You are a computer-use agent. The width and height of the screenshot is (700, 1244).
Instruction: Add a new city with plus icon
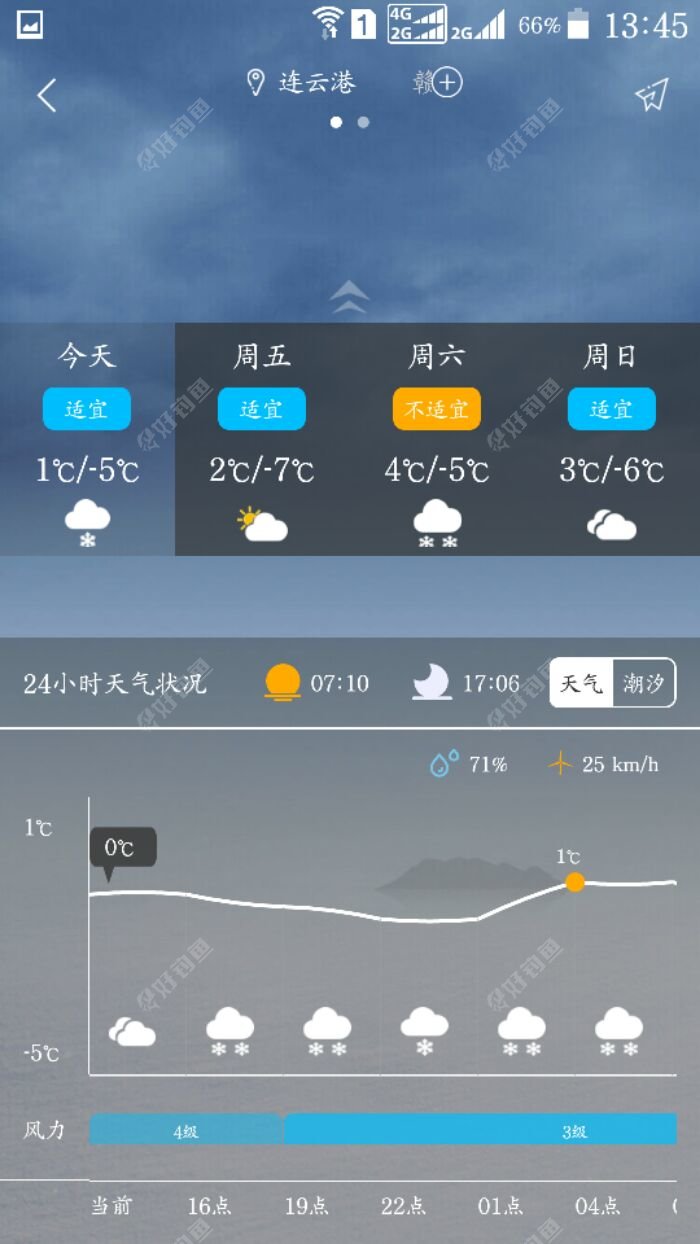[447, 82]
